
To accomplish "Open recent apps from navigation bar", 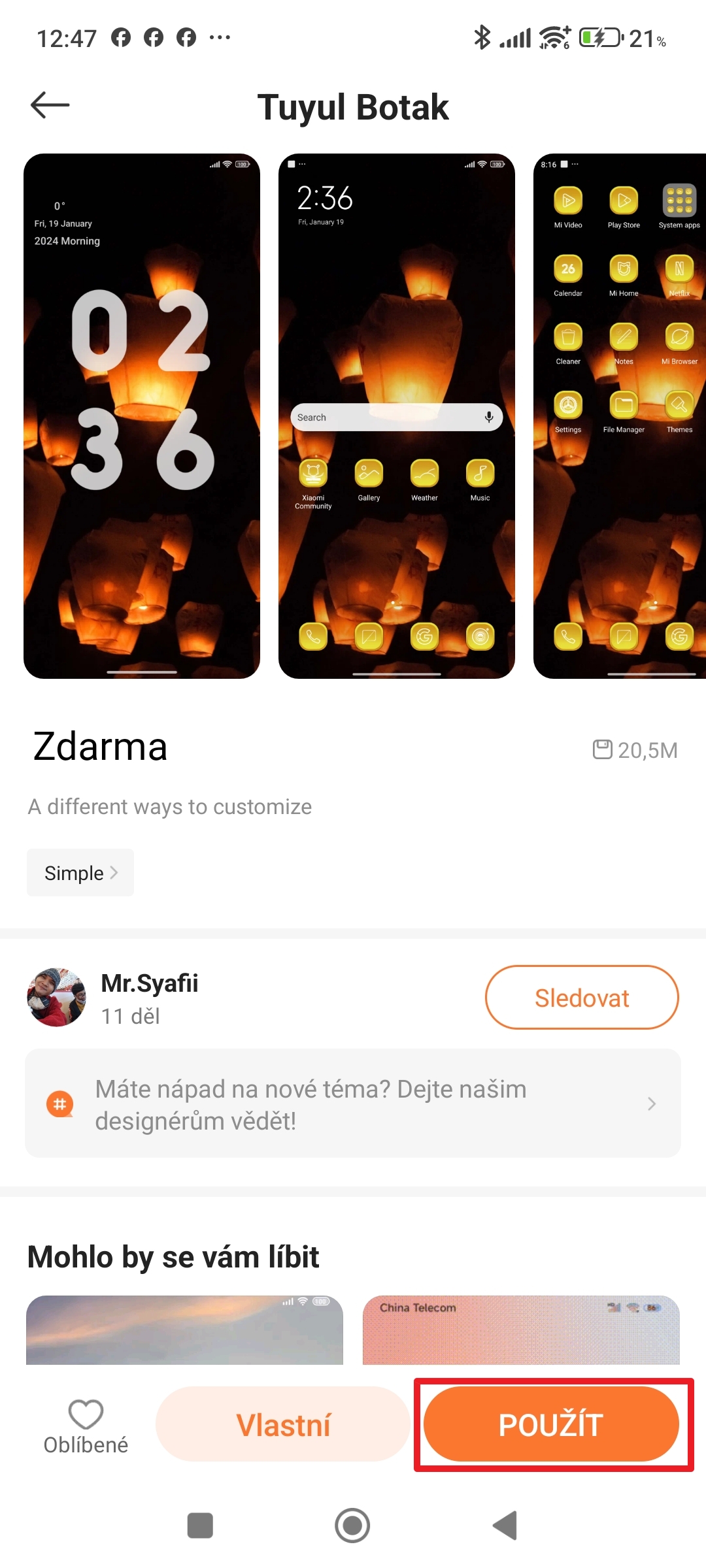I will (x=200, y=1526).
